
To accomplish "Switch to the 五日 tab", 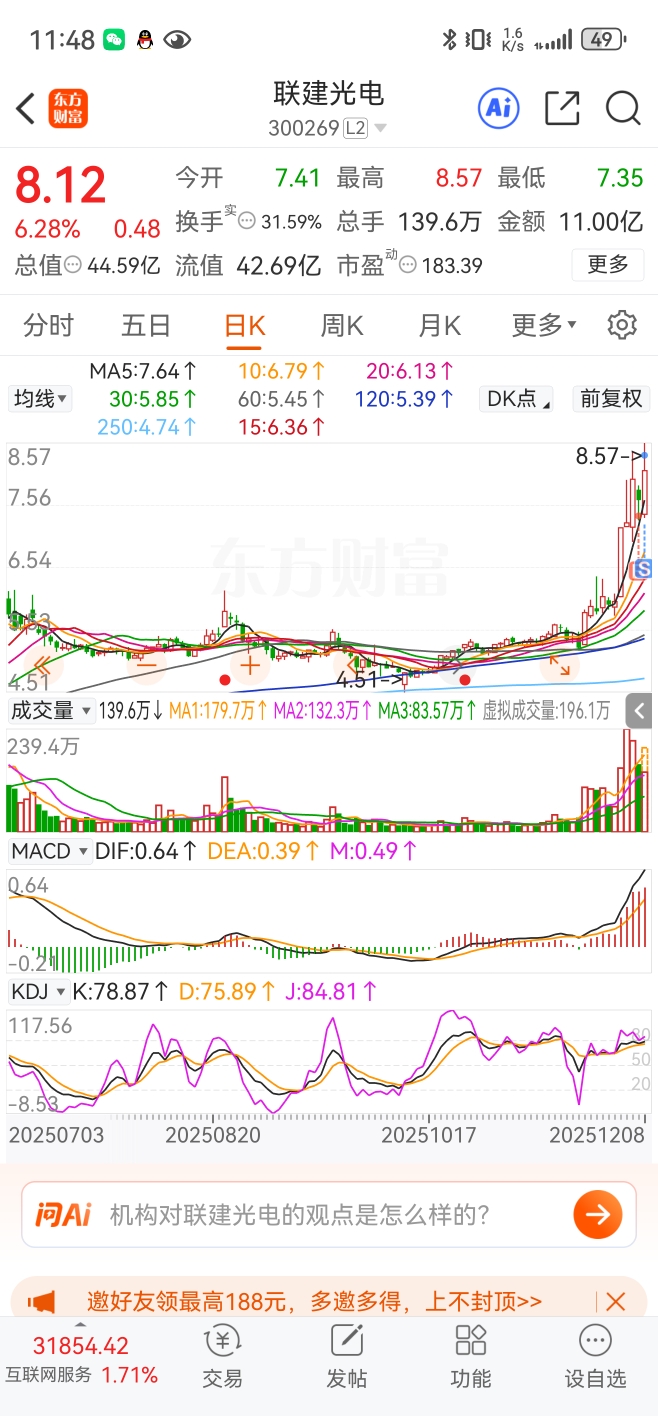I will [x=146, y=325].
